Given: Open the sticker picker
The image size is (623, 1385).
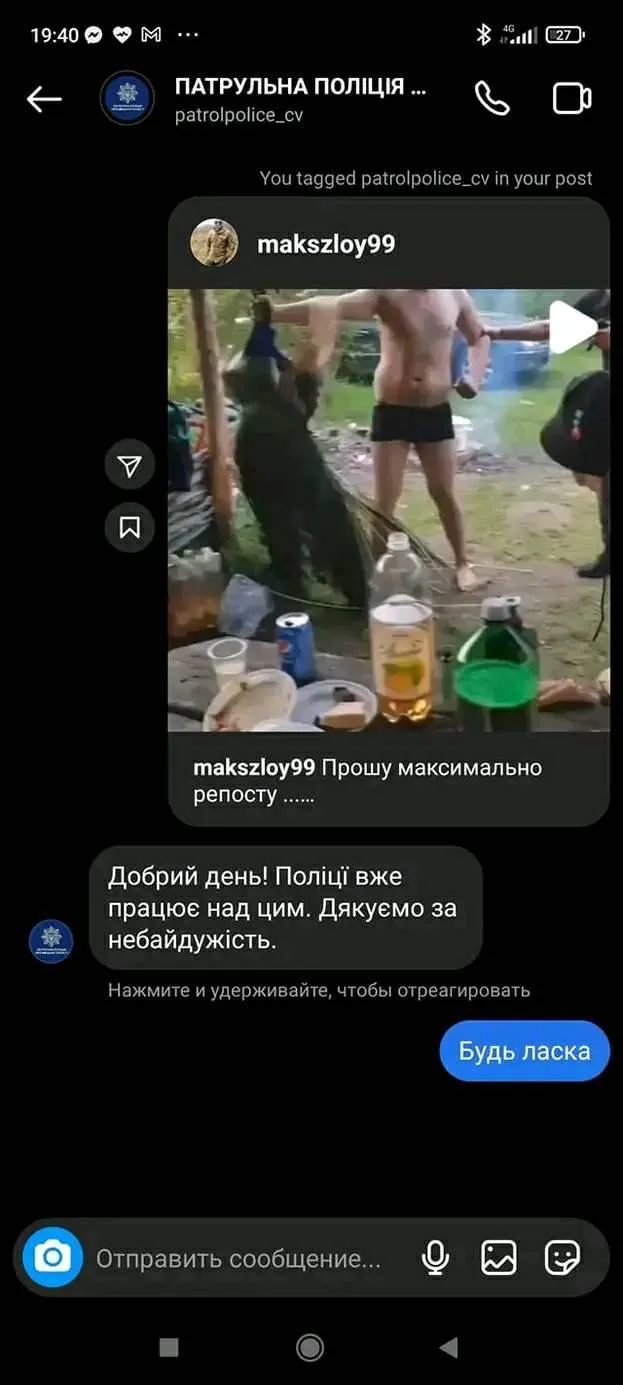Looking at the screenshot, I should (x=562, y=1258).
